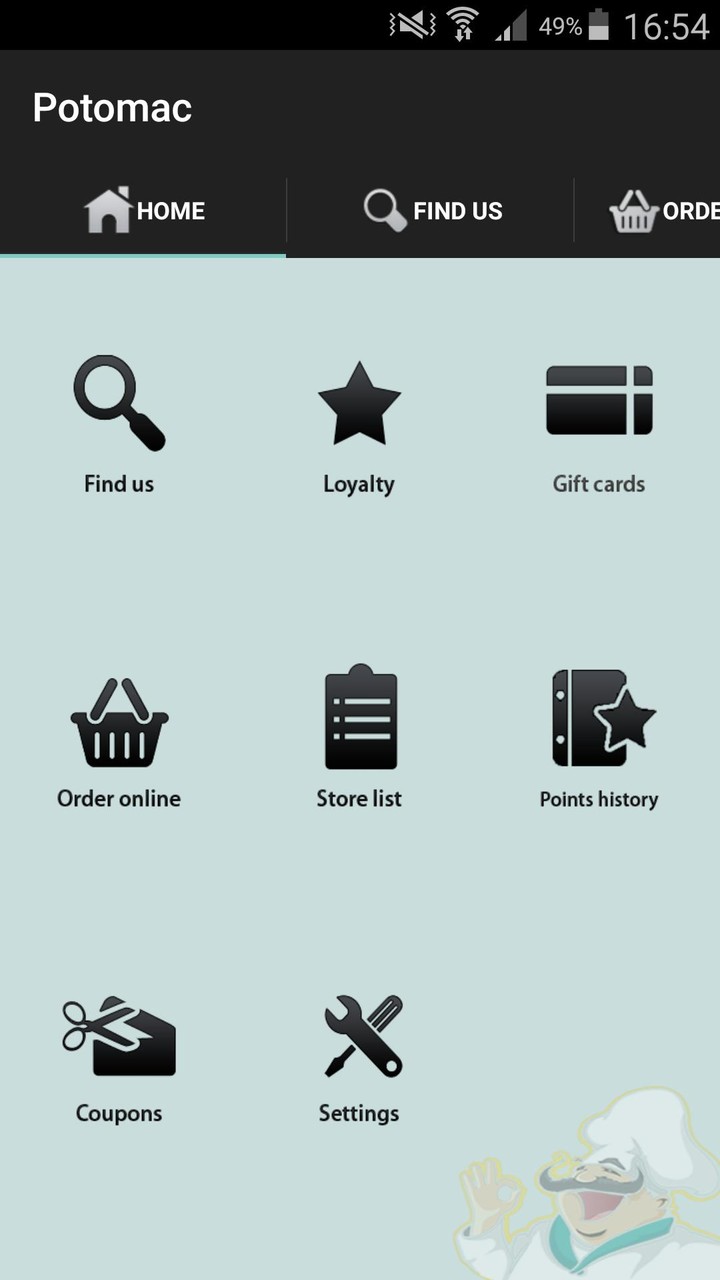Open the Find us search icon

(x=119, y=403)
